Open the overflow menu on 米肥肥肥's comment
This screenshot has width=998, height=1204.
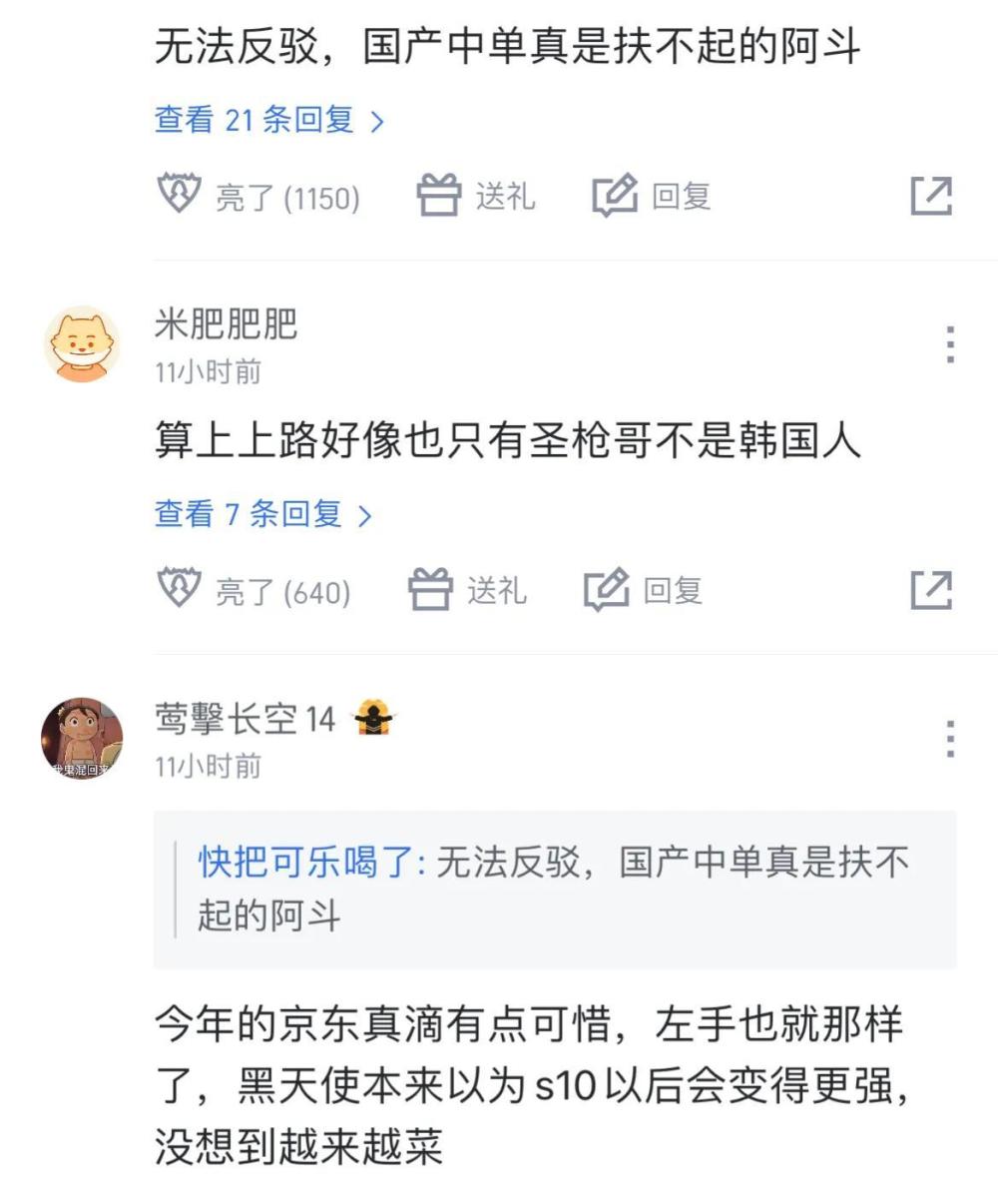pos(949,344)
